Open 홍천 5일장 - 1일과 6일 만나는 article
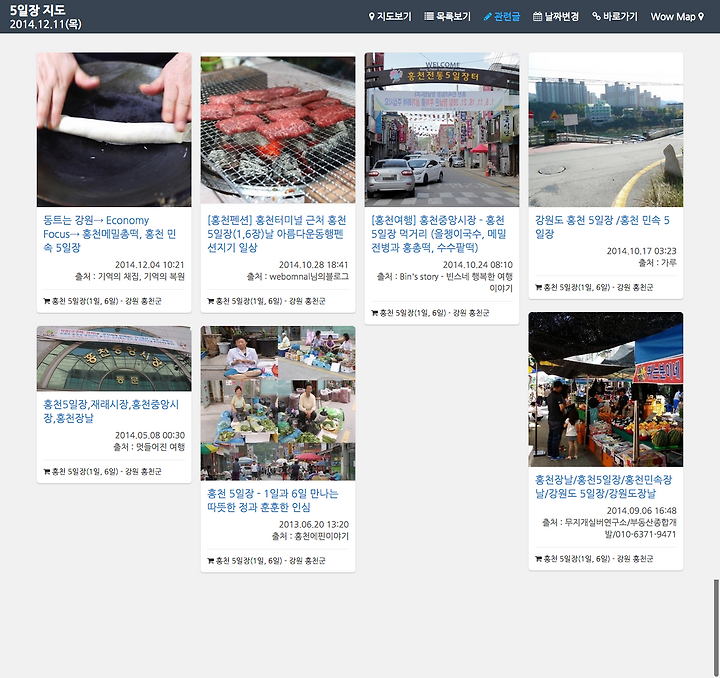Image resolution: width=720 pixels, height=678 pixels. pyautogui.click(x=273, y=500)
